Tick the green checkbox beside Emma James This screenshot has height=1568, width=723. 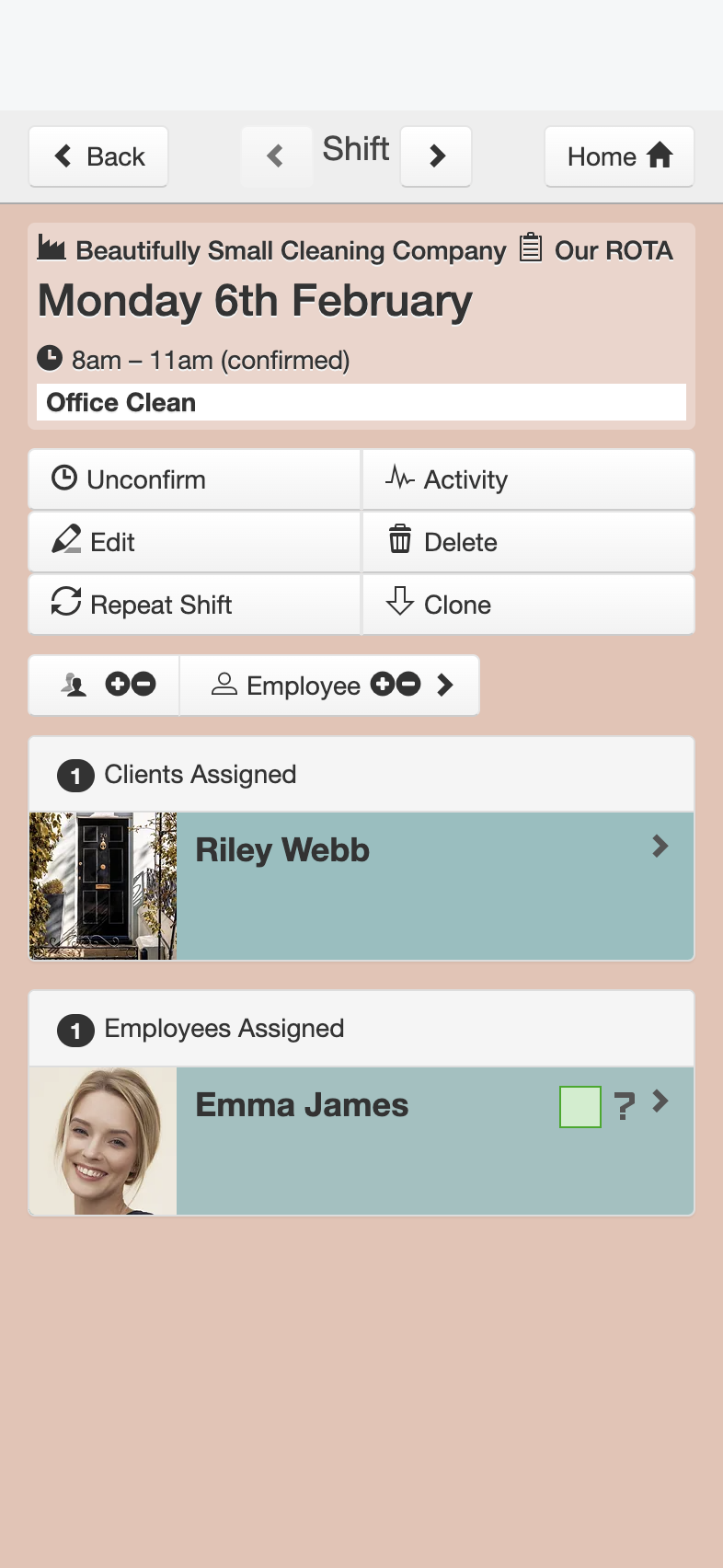tap(580, 1106)
